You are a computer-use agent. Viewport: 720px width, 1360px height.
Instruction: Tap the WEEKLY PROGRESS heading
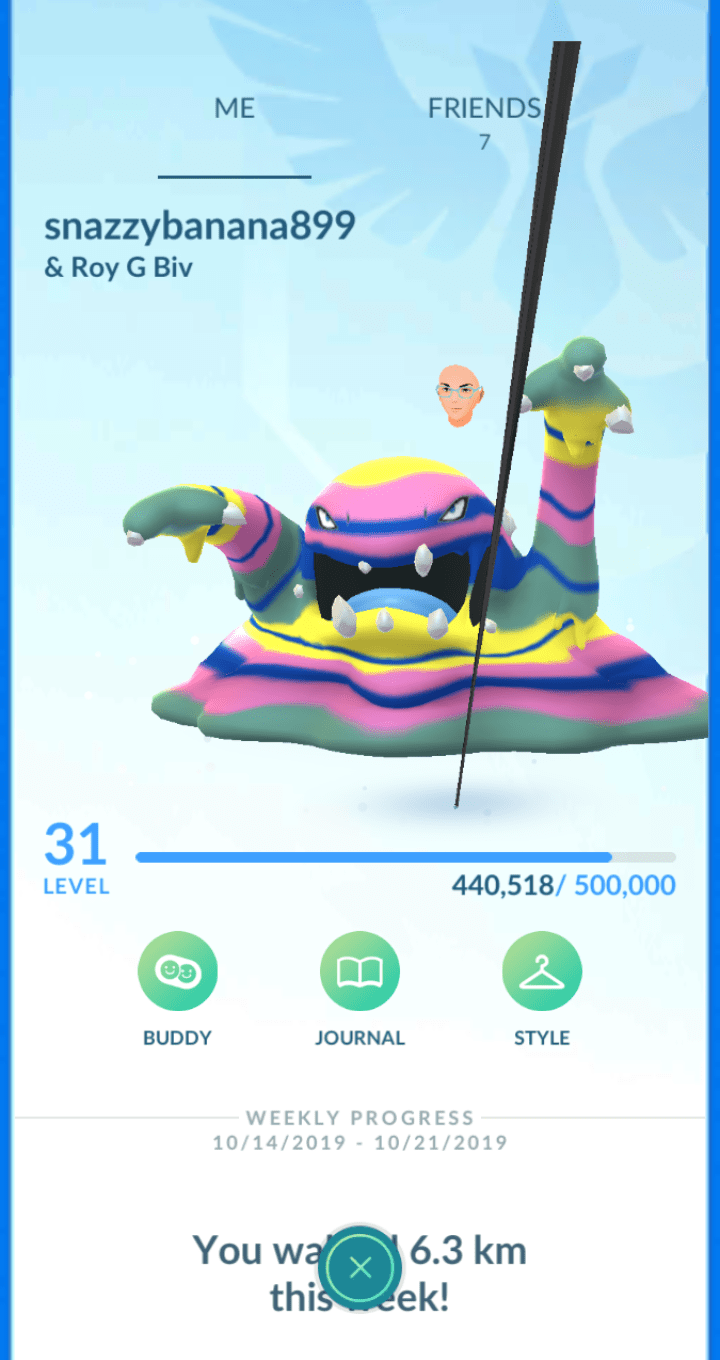[360, 1118]
